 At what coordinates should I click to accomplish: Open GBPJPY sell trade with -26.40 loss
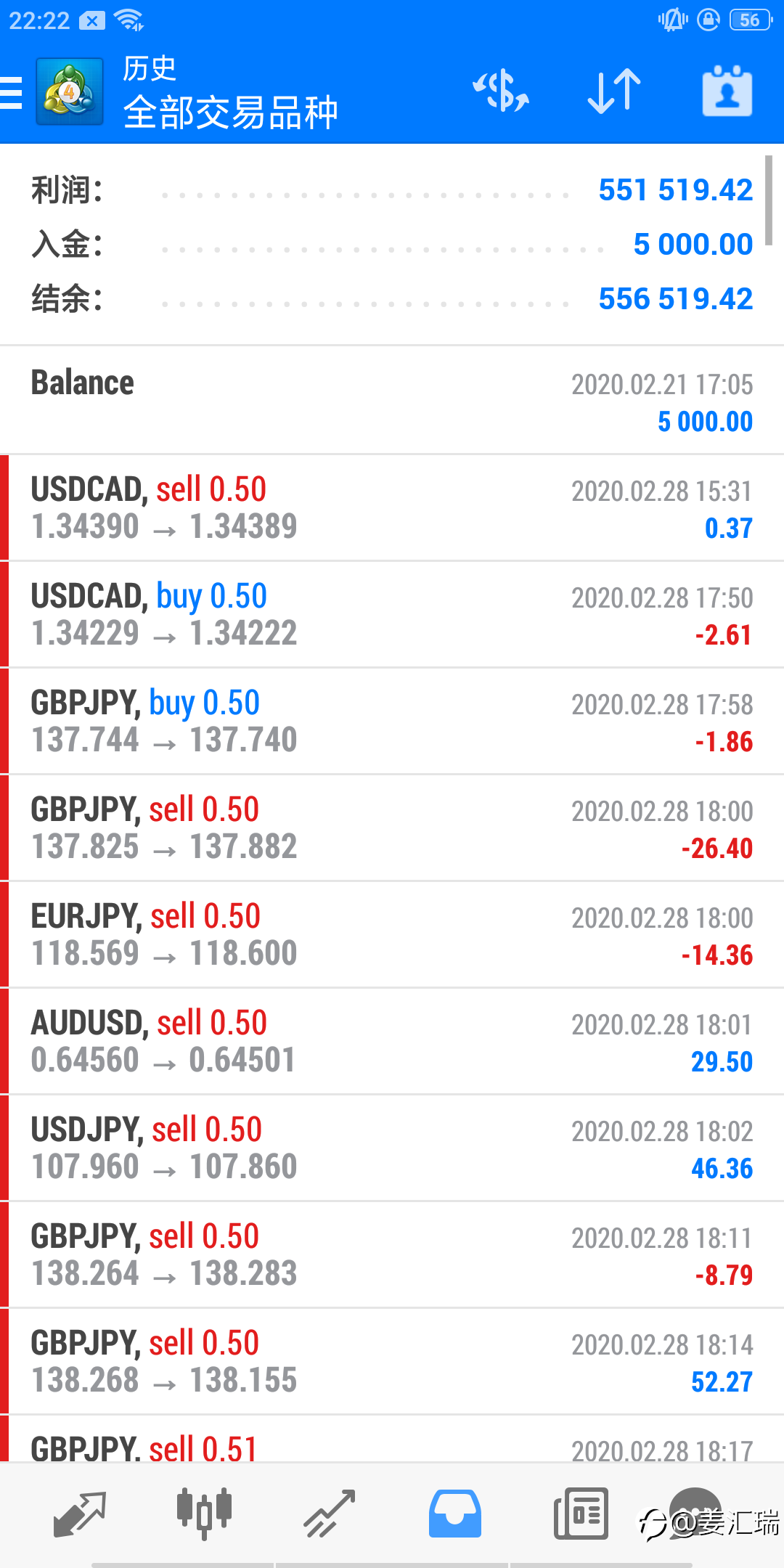point(392,828)
